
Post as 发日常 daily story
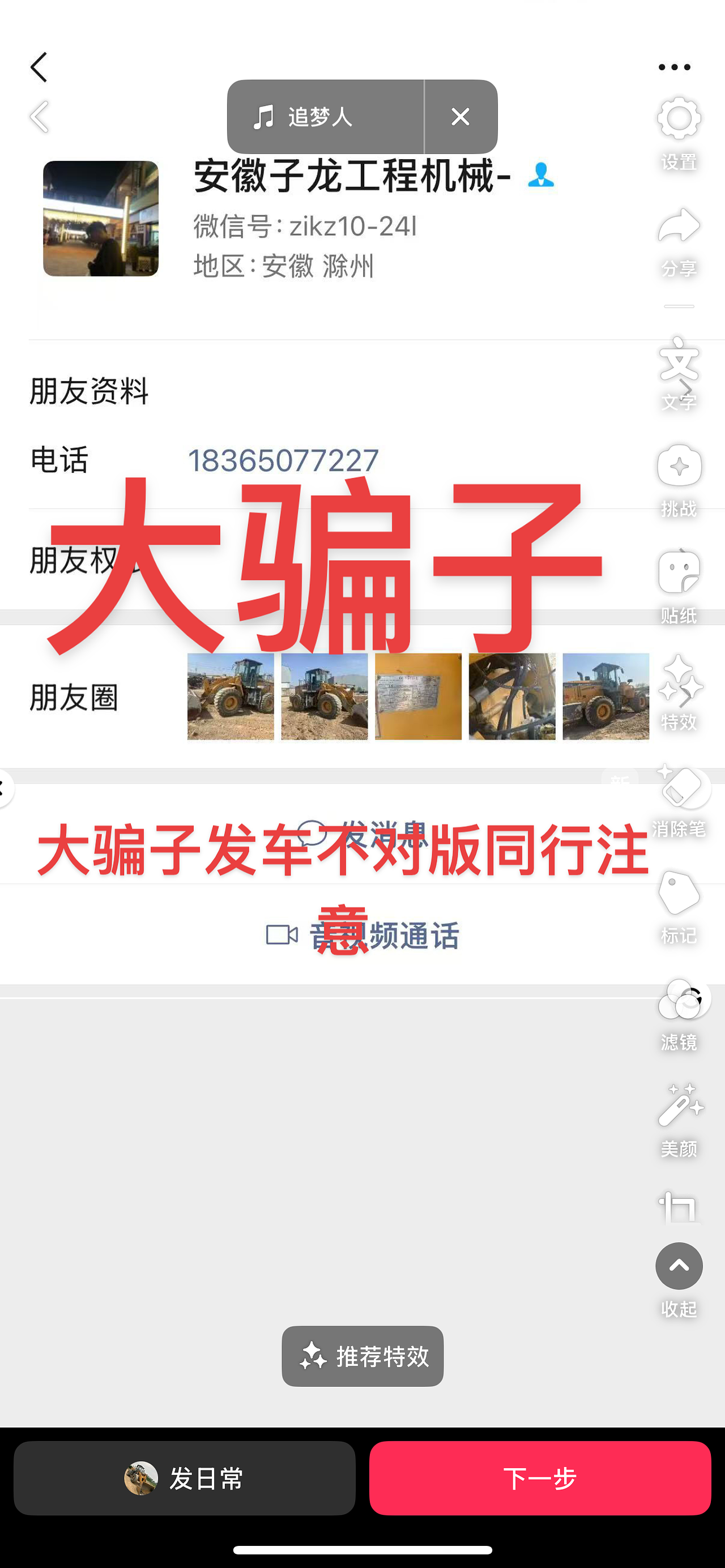185,1478
